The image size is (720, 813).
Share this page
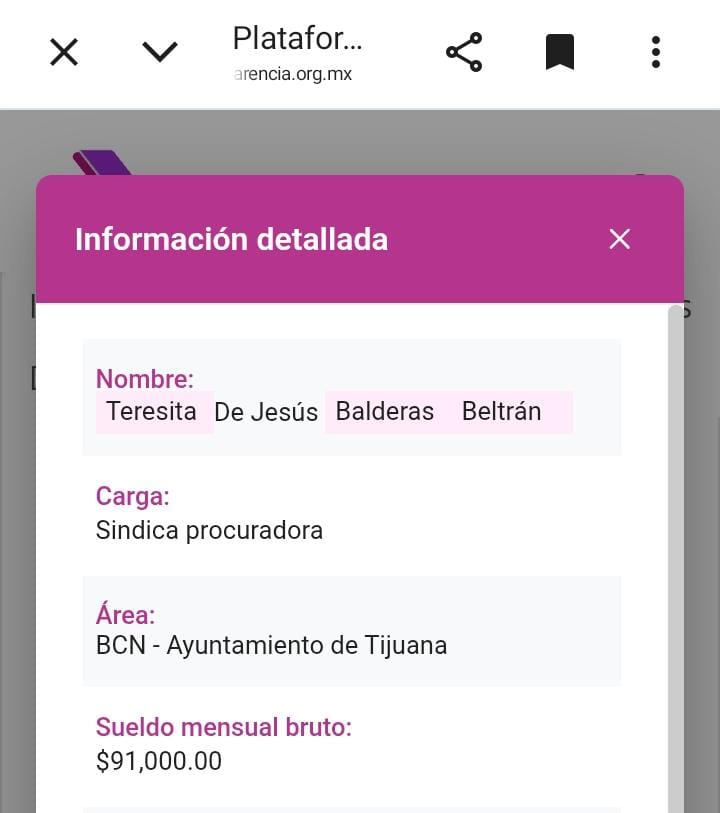[x=464, y=52]
